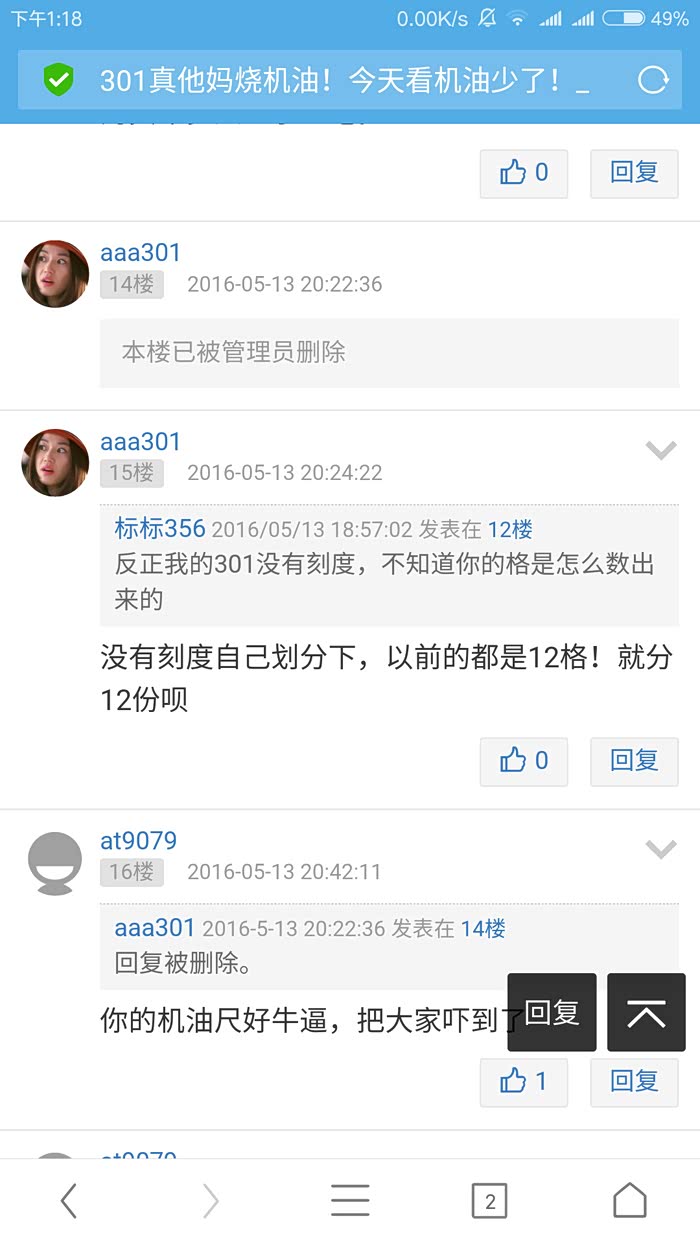The image size is (700, 1244).
Task: Open 标标356's profile from quoted reply
Action: pos(160,529)
